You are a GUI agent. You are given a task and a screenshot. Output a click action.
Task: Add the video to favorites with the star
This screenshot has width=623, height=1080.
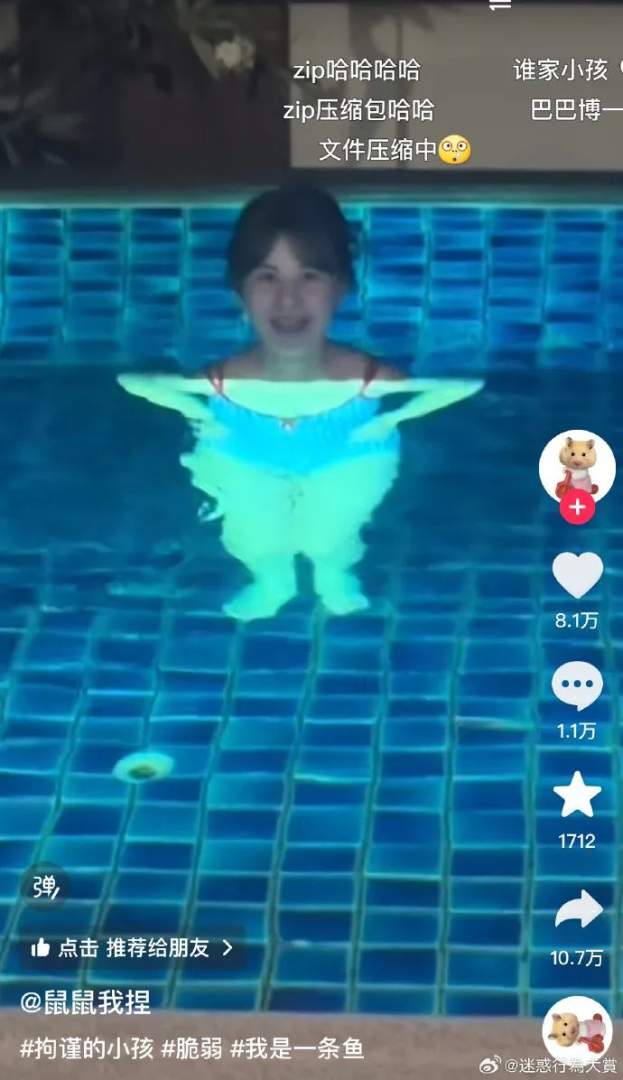pos(577,795)
